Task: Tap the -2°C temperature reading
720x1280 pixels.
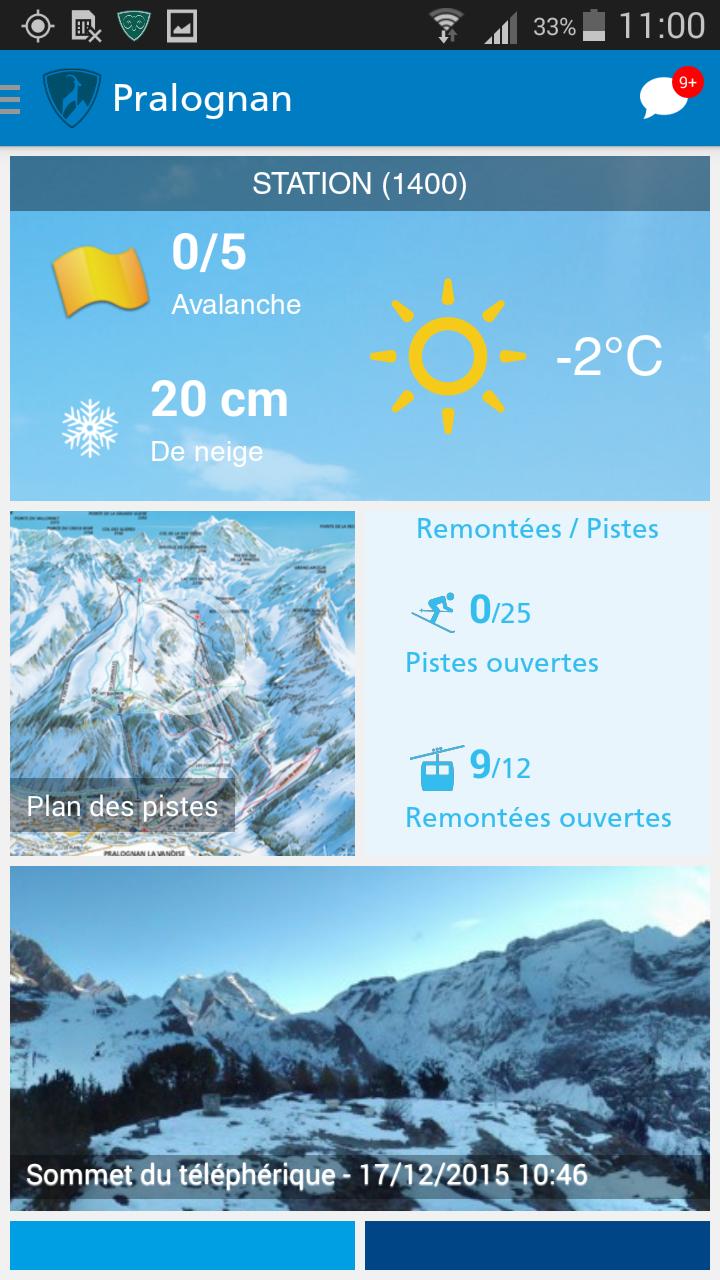Action: pos(610,358)
